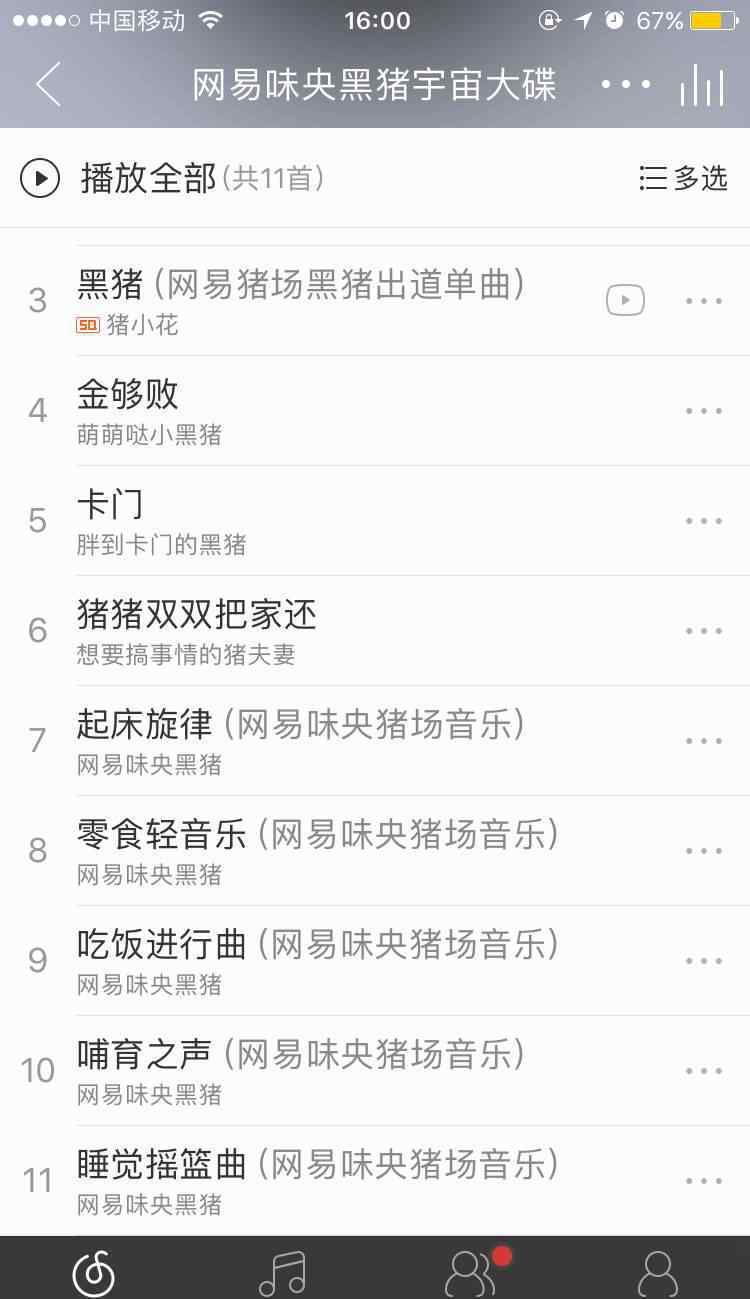
Task: Open more options for 猪猪双双把家还
Action: pyautogui.click(x=704, y=631)
